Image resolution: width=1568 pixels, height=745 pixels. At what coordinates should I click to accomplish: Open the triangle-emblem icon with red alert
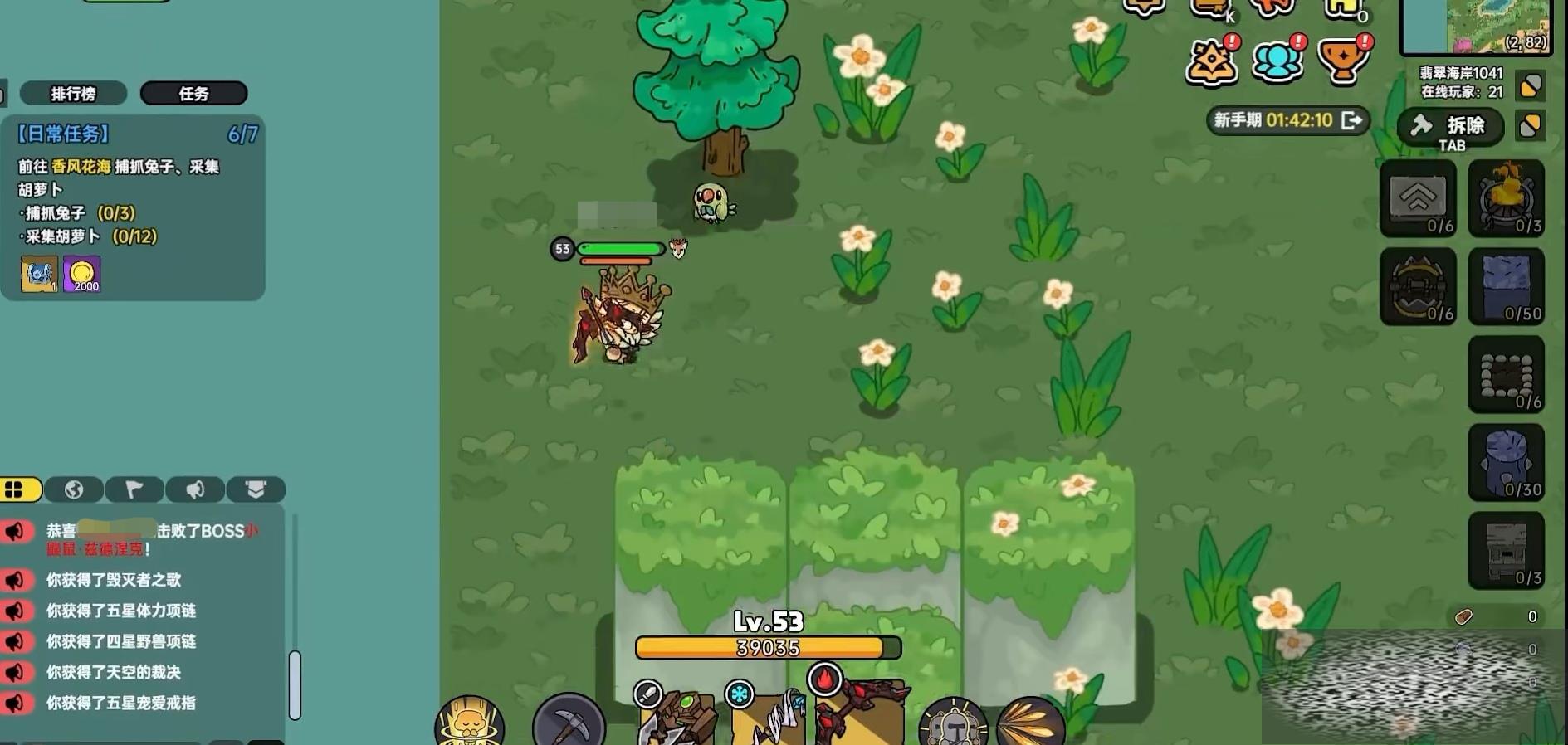click(1211, 61)
